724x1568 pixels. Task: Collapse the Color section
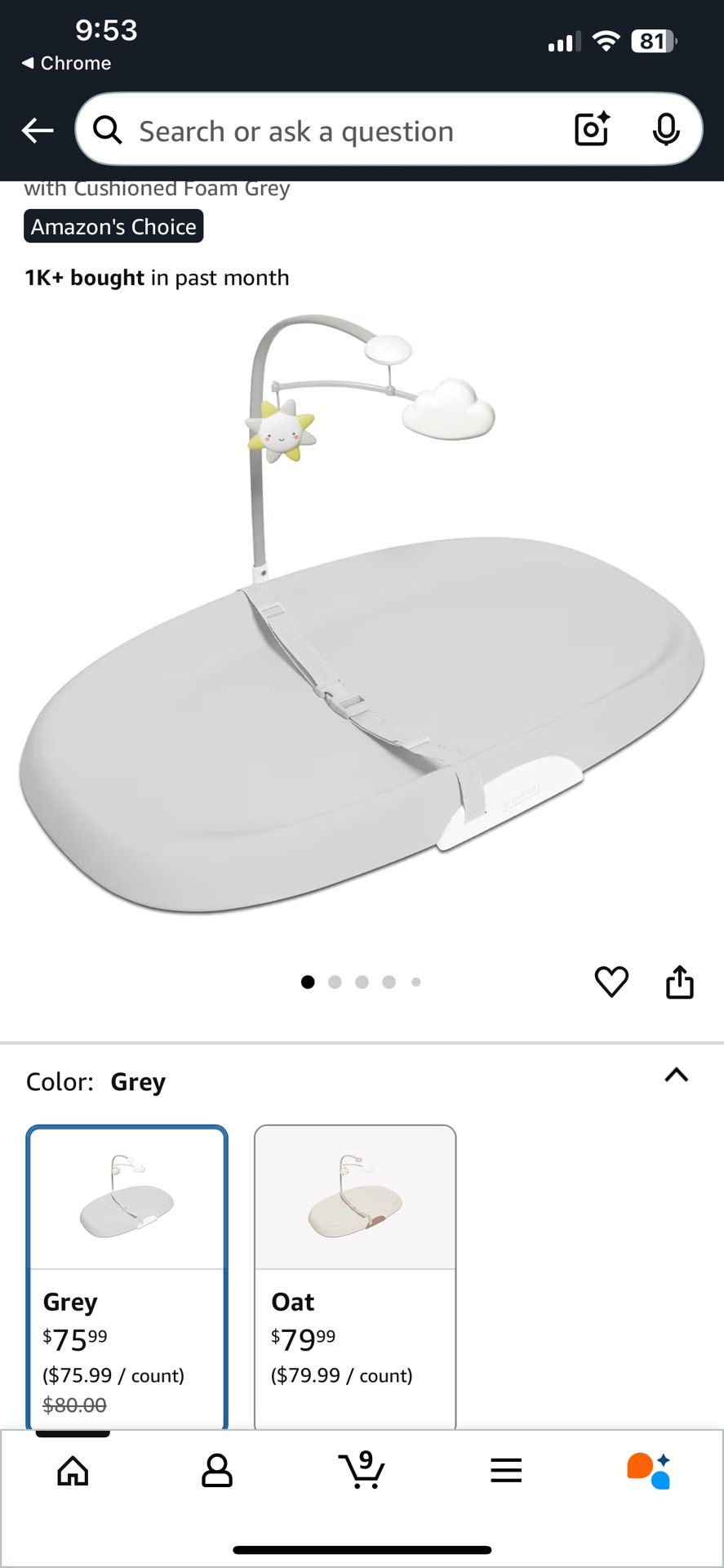pos(676,1075)
